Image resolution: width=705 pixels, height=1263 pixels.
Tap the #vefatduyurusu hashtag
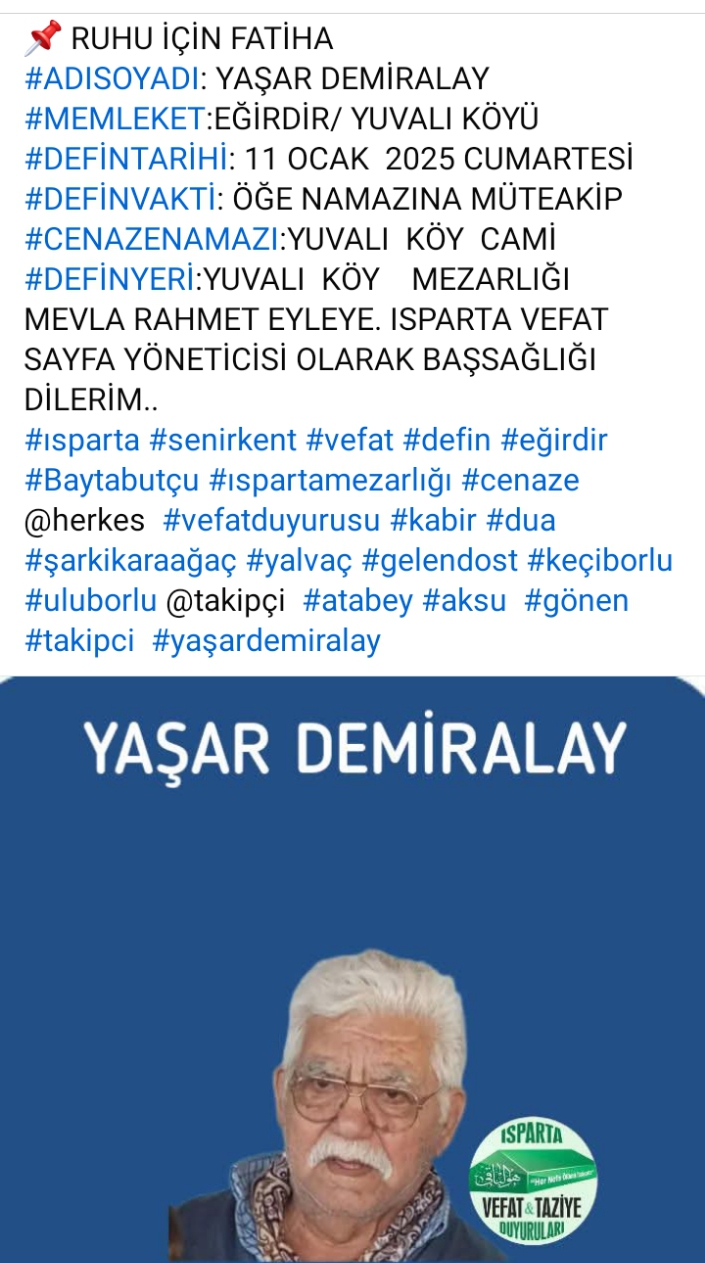click(271, 521)
